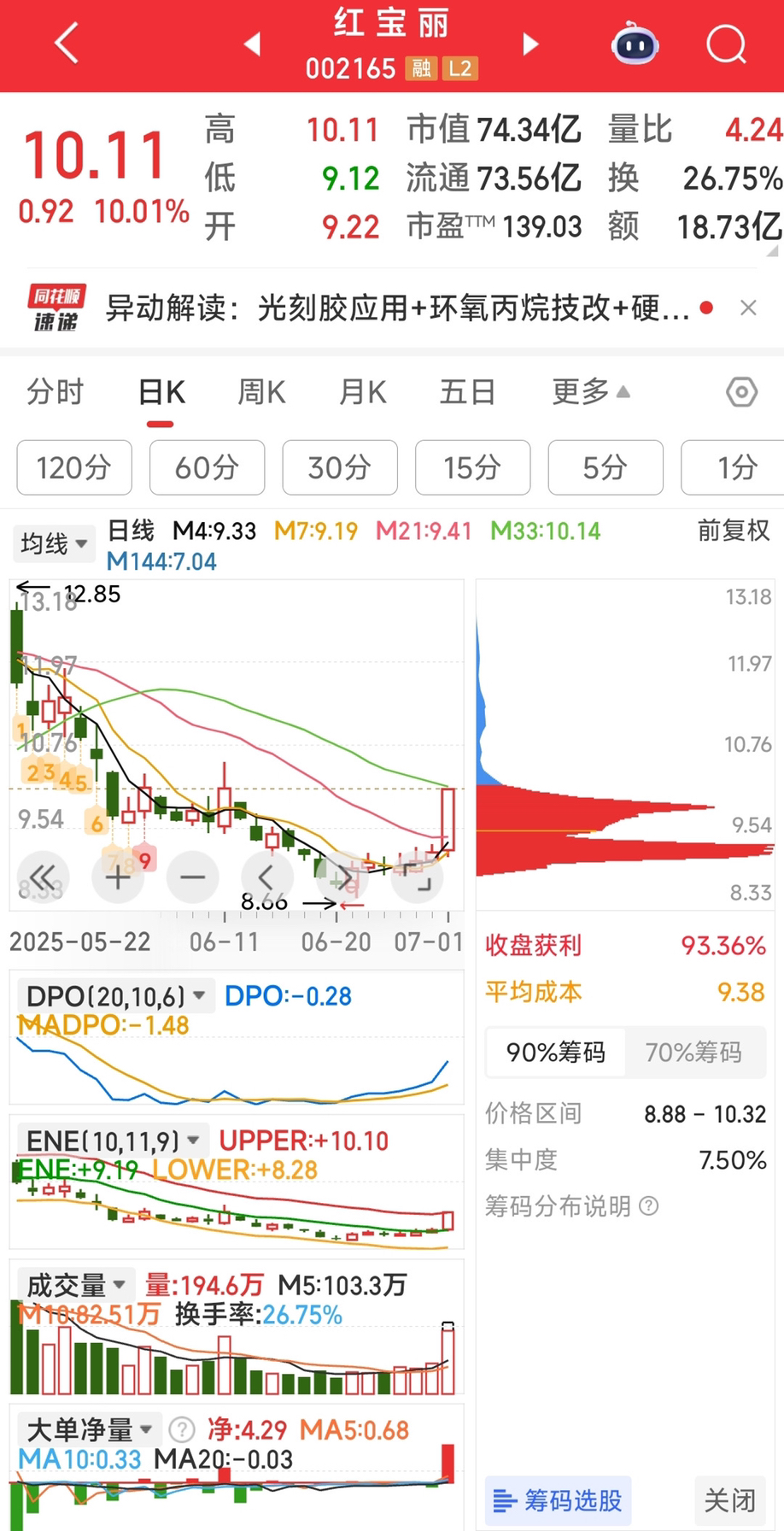Switch to the 月K tab

tap(363, 392)
